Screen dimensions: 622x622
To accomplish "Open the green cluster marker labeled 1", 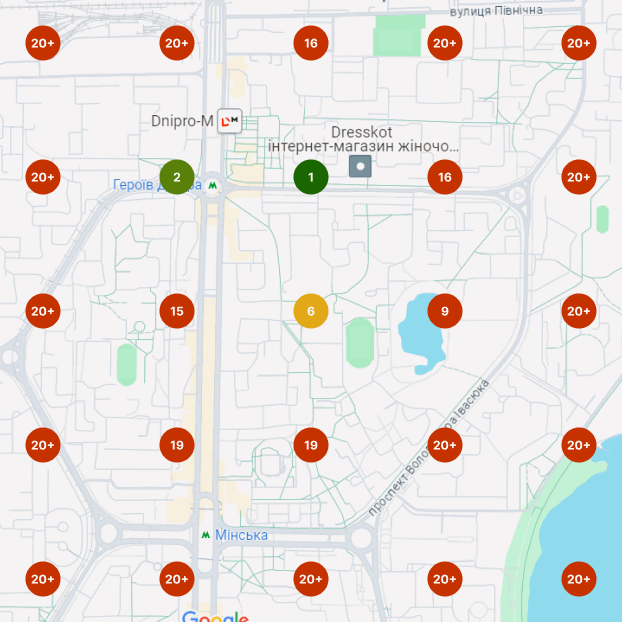I will point(311,177).
